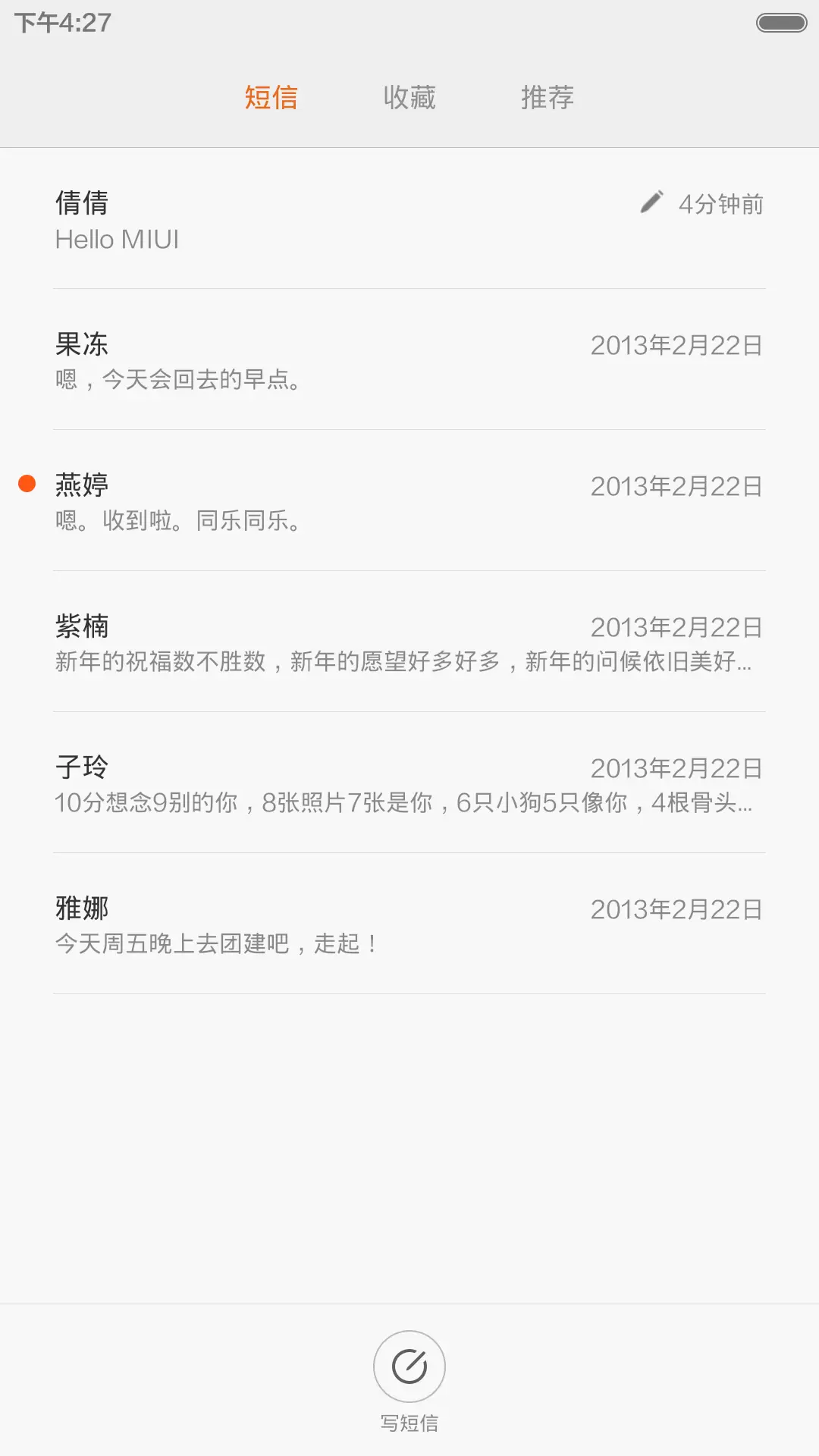This screenshot has height=1456, width=819.
Task: Open the conversation with 倩倩
Action: (303, 220)
